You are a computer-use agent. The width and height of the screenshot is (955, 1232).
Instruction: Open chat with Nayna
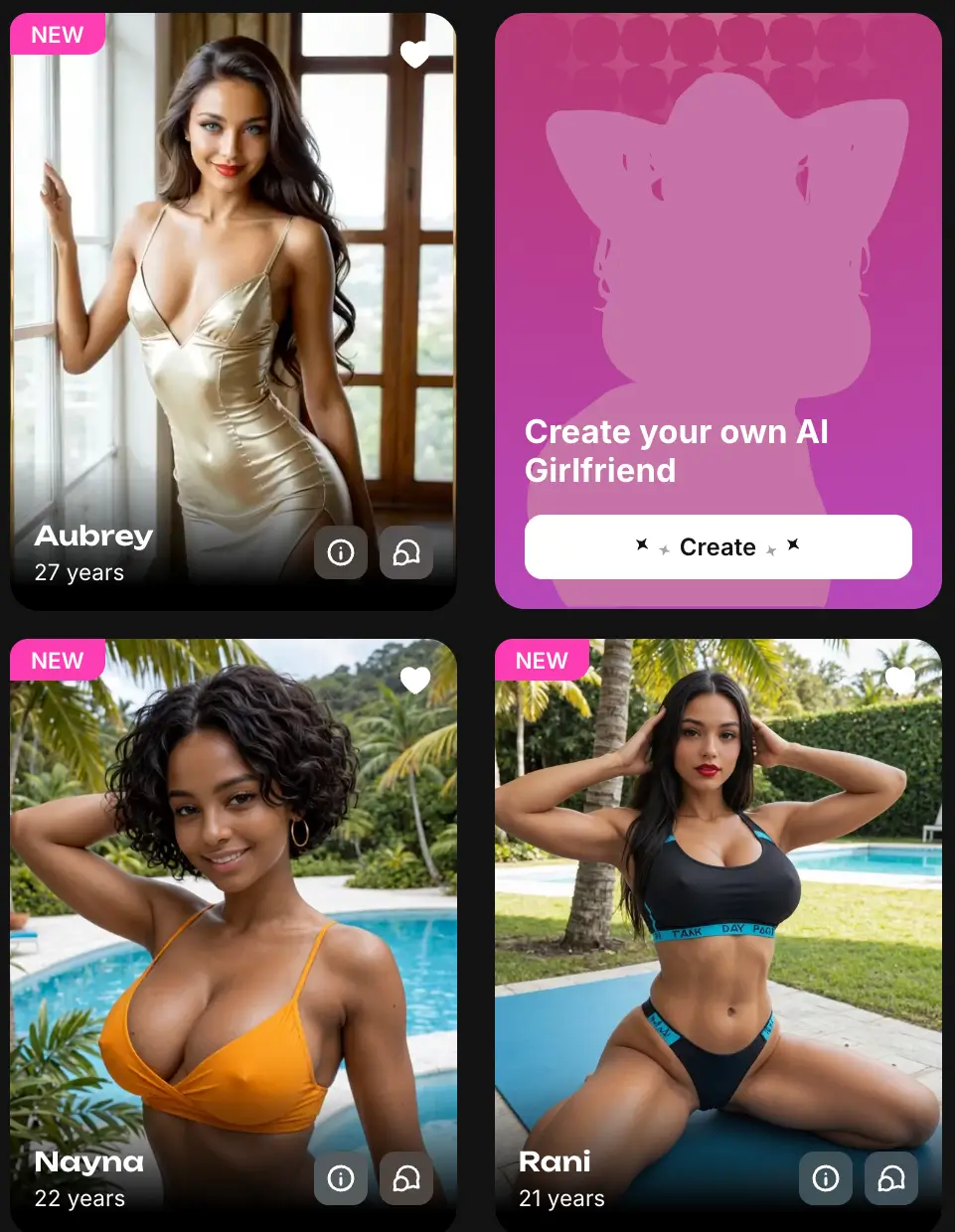click(406, 1178)
